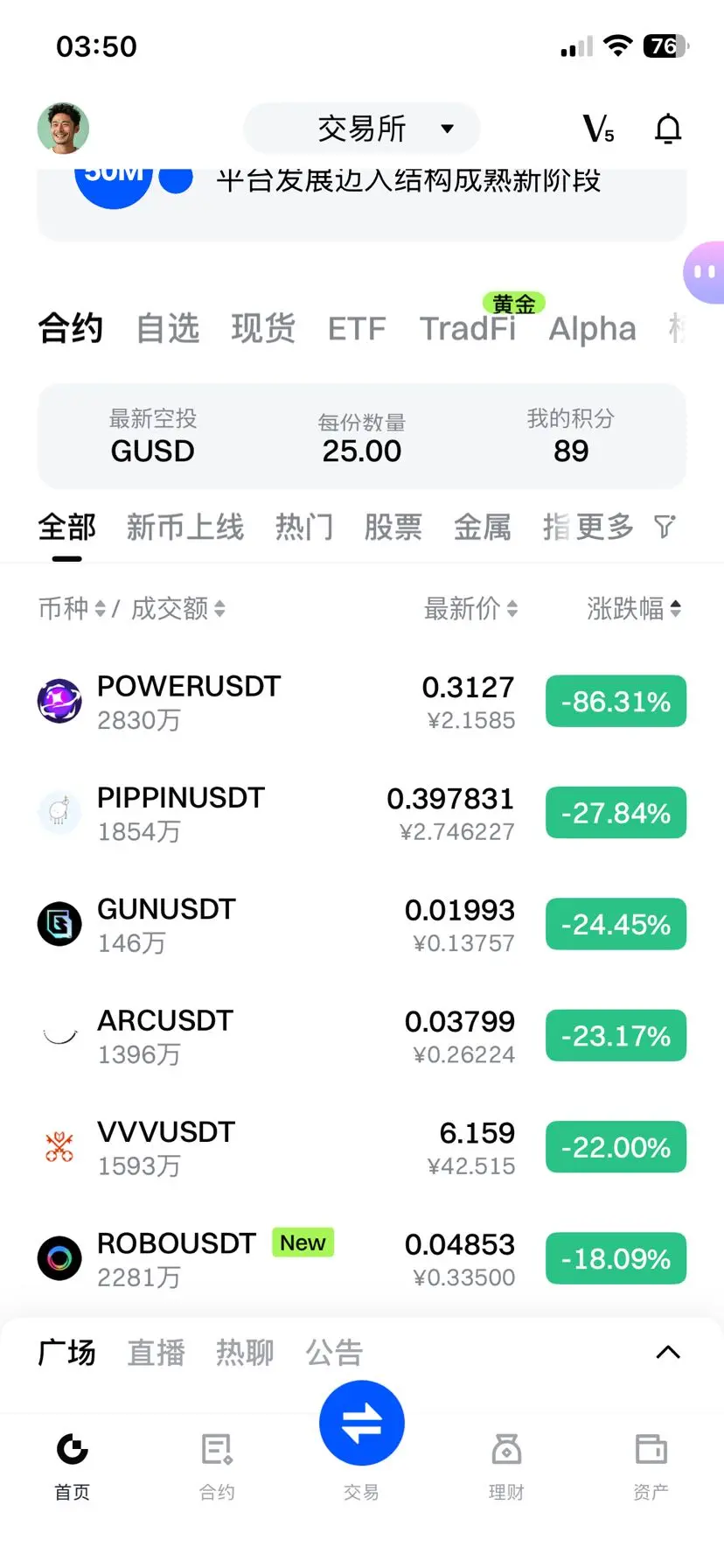The width and height of the screenshot is (724, 1568).
Task: Show the 股票 category
Action: tap(393, 527)
